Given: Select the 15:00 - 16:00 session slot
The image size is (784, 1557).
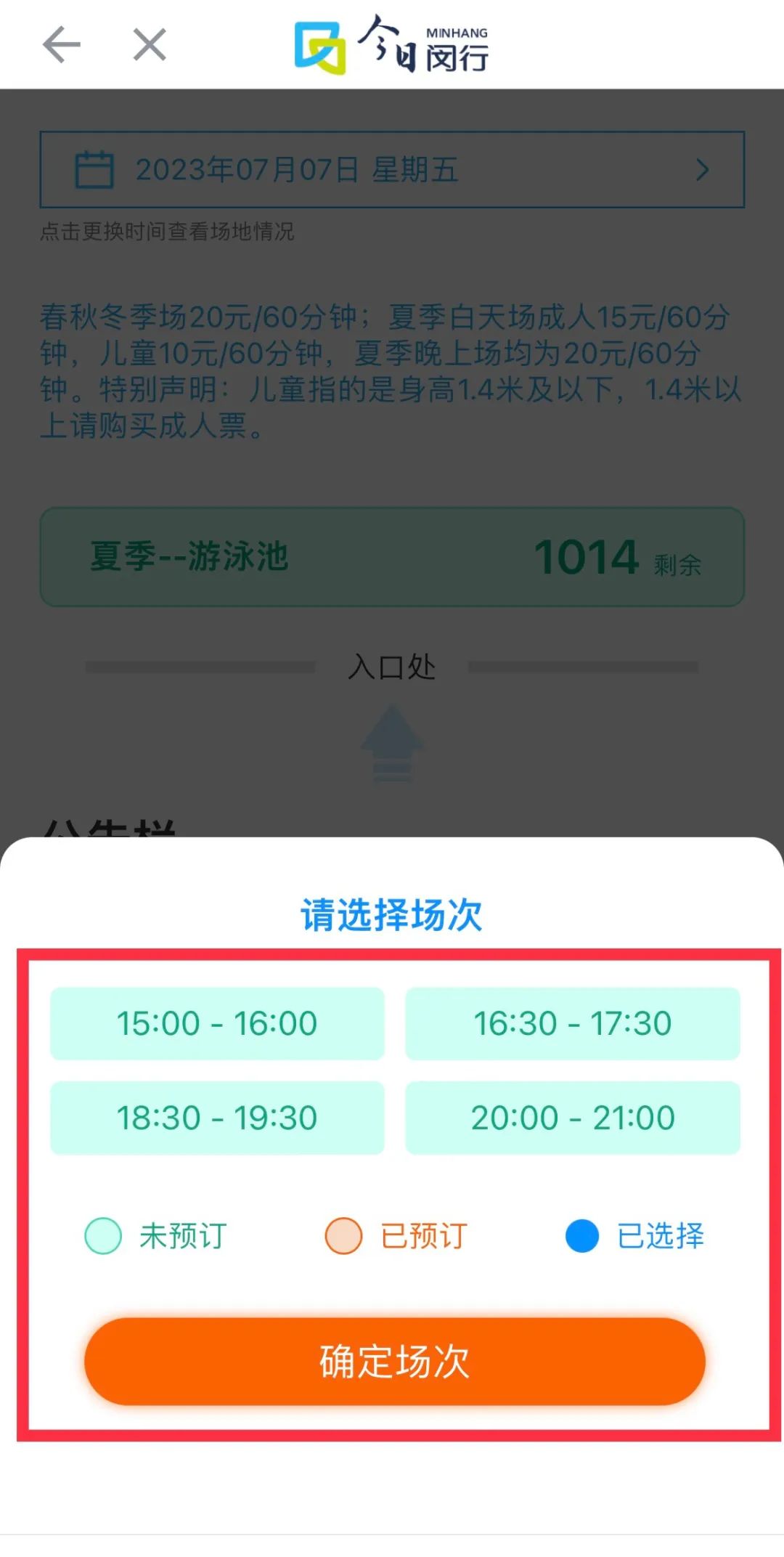Looking at the screenshot, I should pos(216,1024).
